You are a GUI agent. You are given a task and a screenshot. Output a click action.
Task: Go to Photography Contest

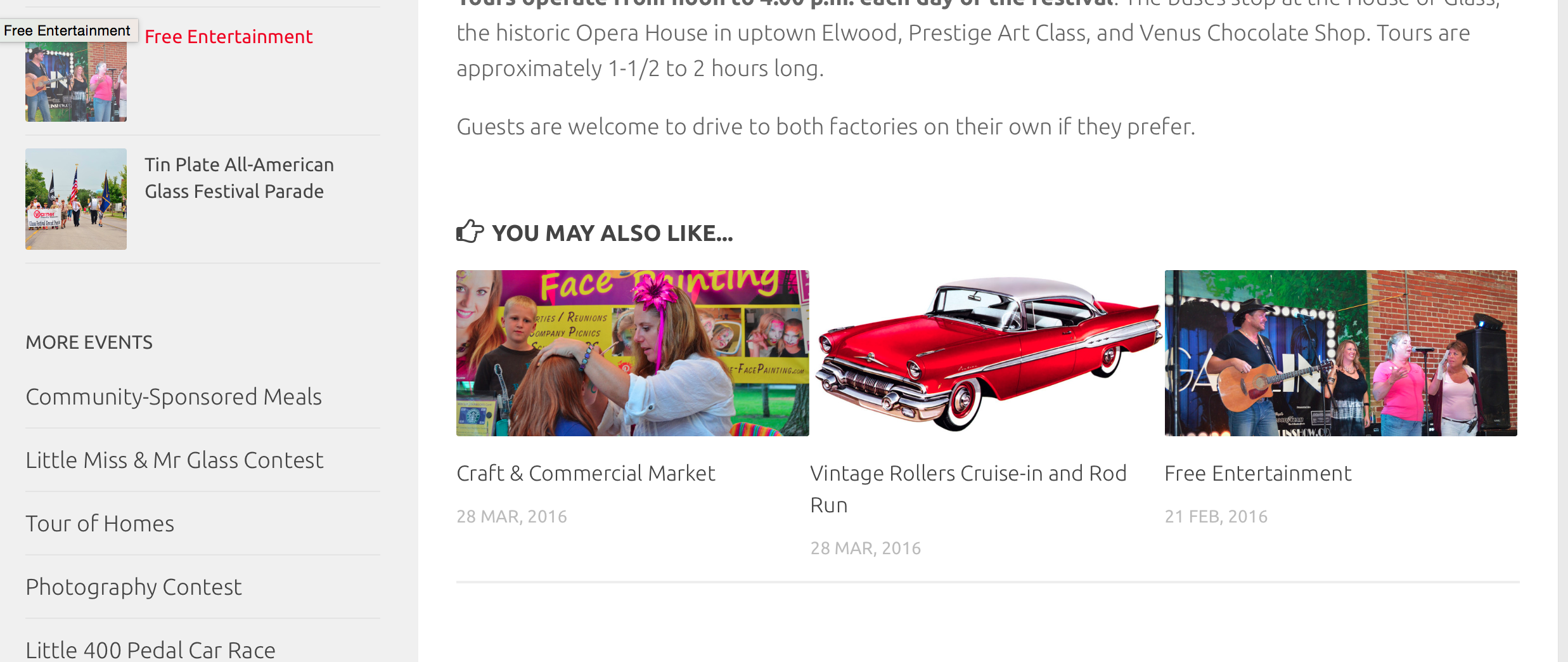[134, 587]
